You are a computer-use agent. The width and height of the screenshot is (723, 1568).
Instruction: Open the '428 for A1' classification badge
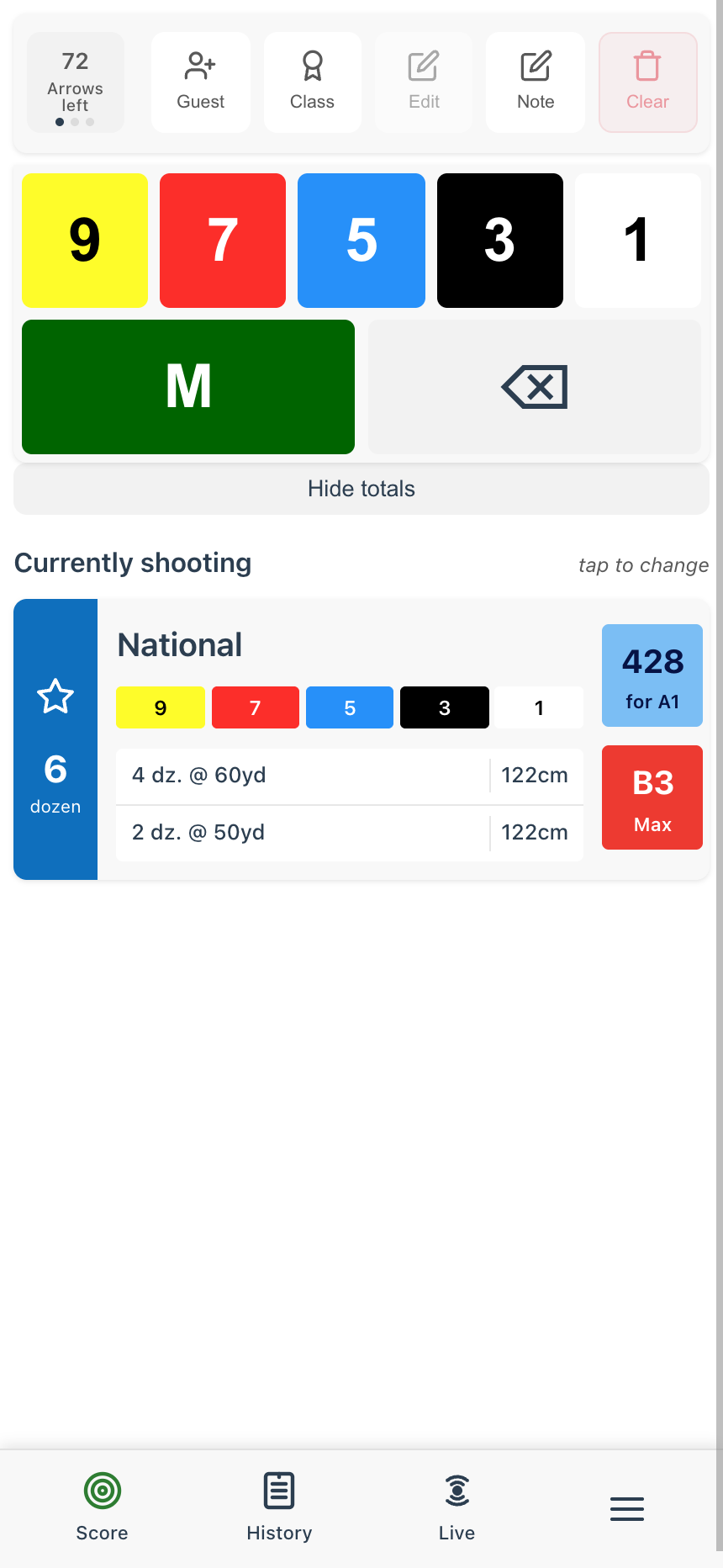pyautogui.click(x=652, y=675)
